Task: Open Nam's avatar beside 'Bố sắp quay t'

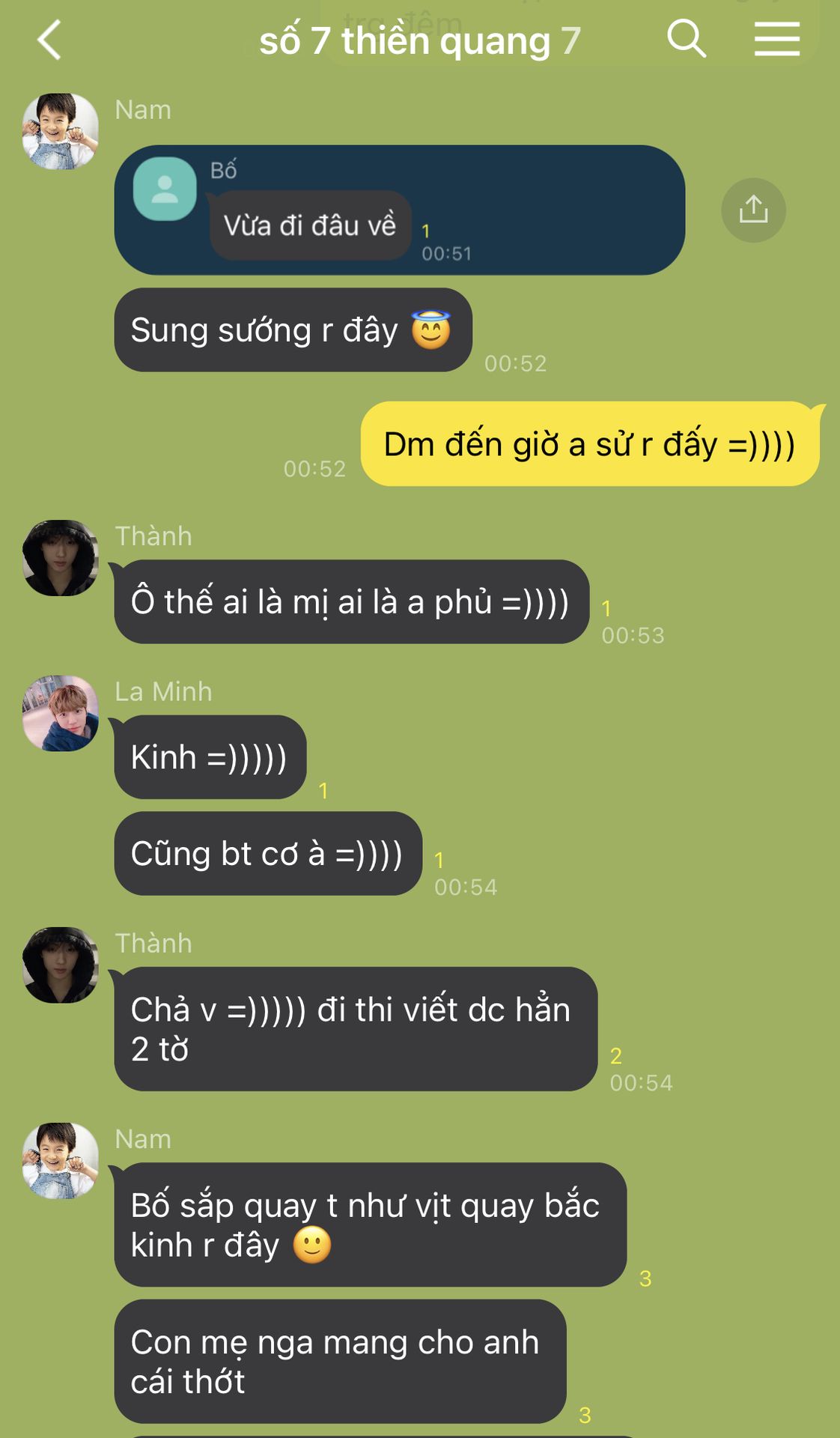Action: tap(61, 1160)
